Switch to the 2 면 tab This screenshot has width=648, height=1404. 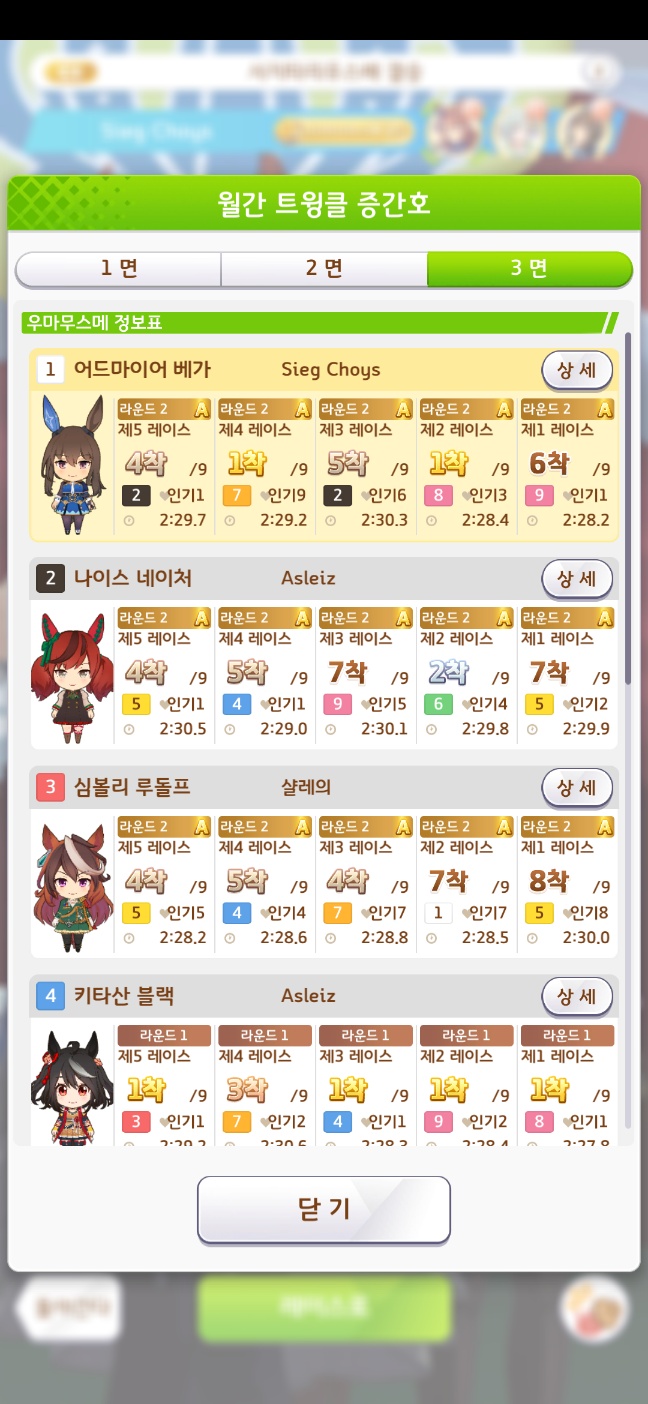tap(324, 268)
